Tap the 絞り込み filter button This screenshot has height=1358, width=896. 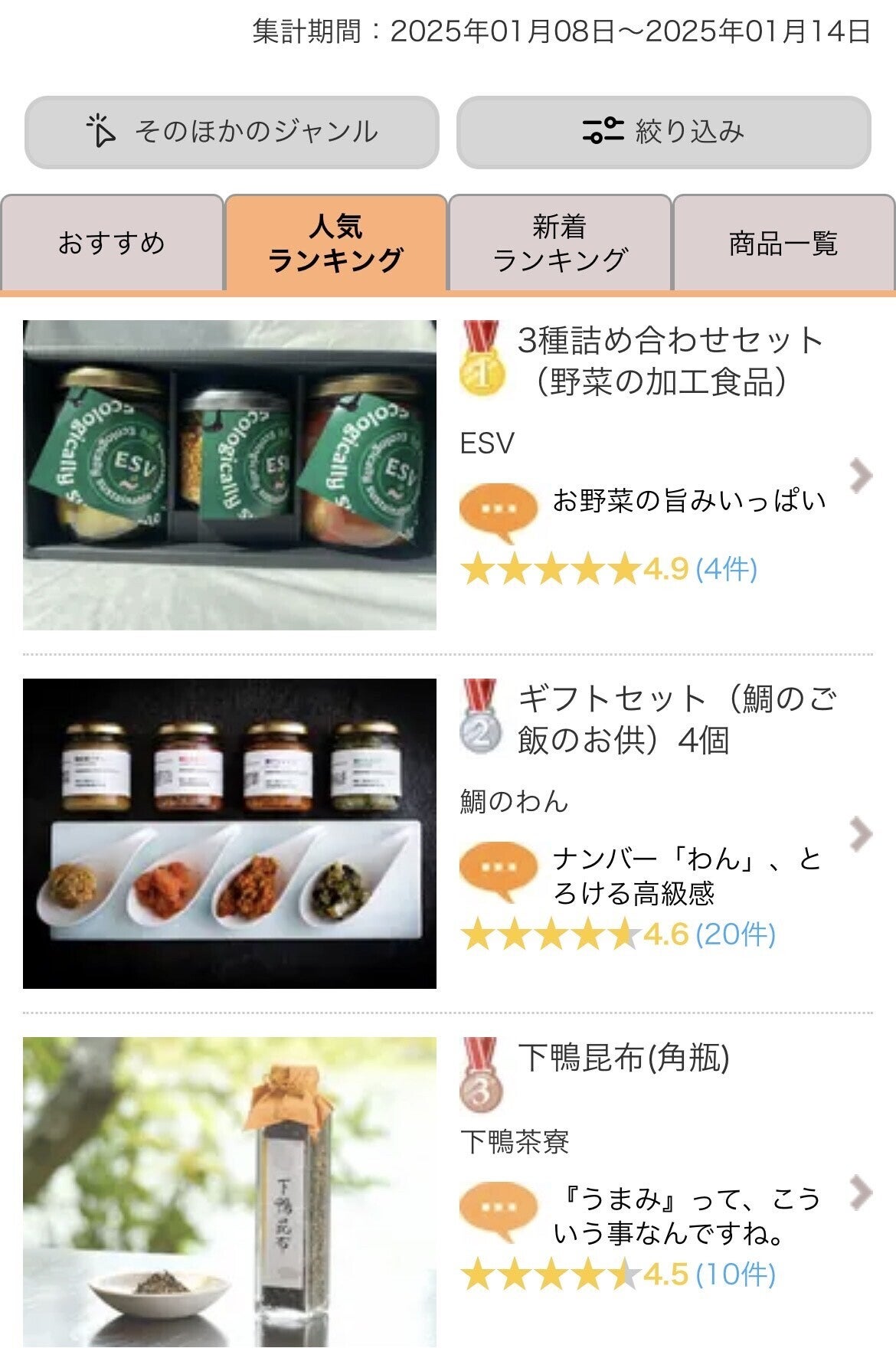pos(663,132)
